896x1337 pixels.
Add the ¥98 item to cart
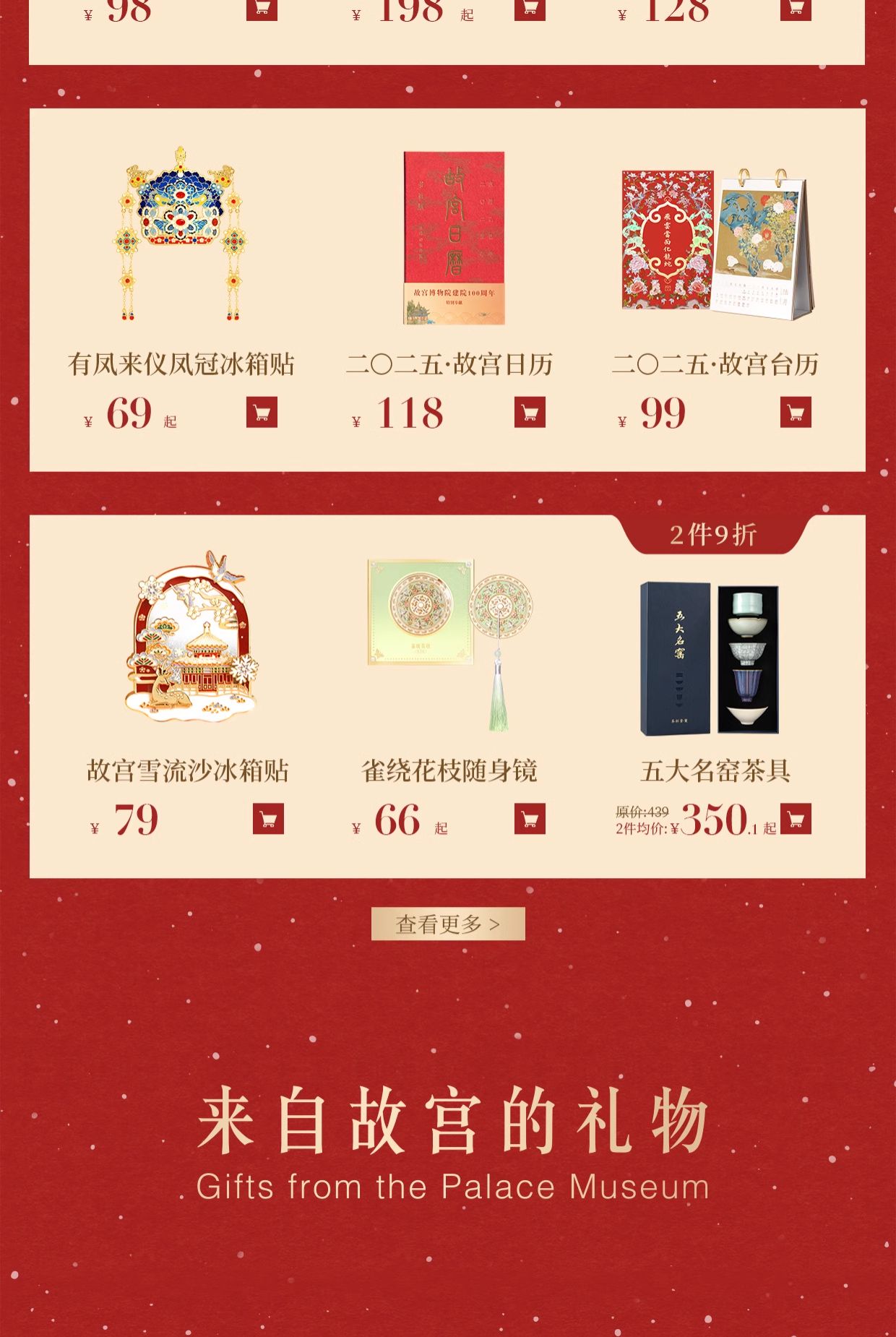[262, 9]
